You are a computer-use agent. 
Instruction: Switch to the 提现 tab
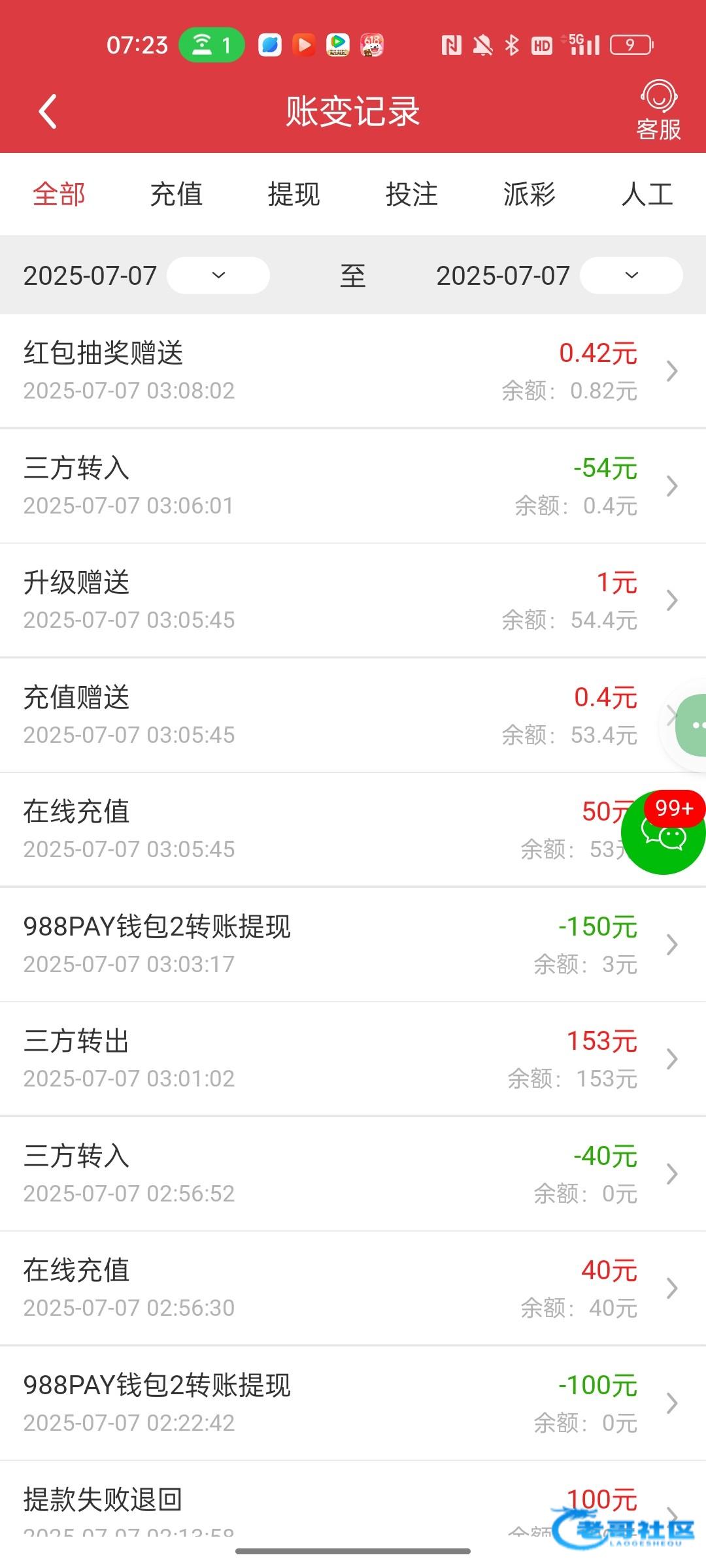[x=294, y=194]
